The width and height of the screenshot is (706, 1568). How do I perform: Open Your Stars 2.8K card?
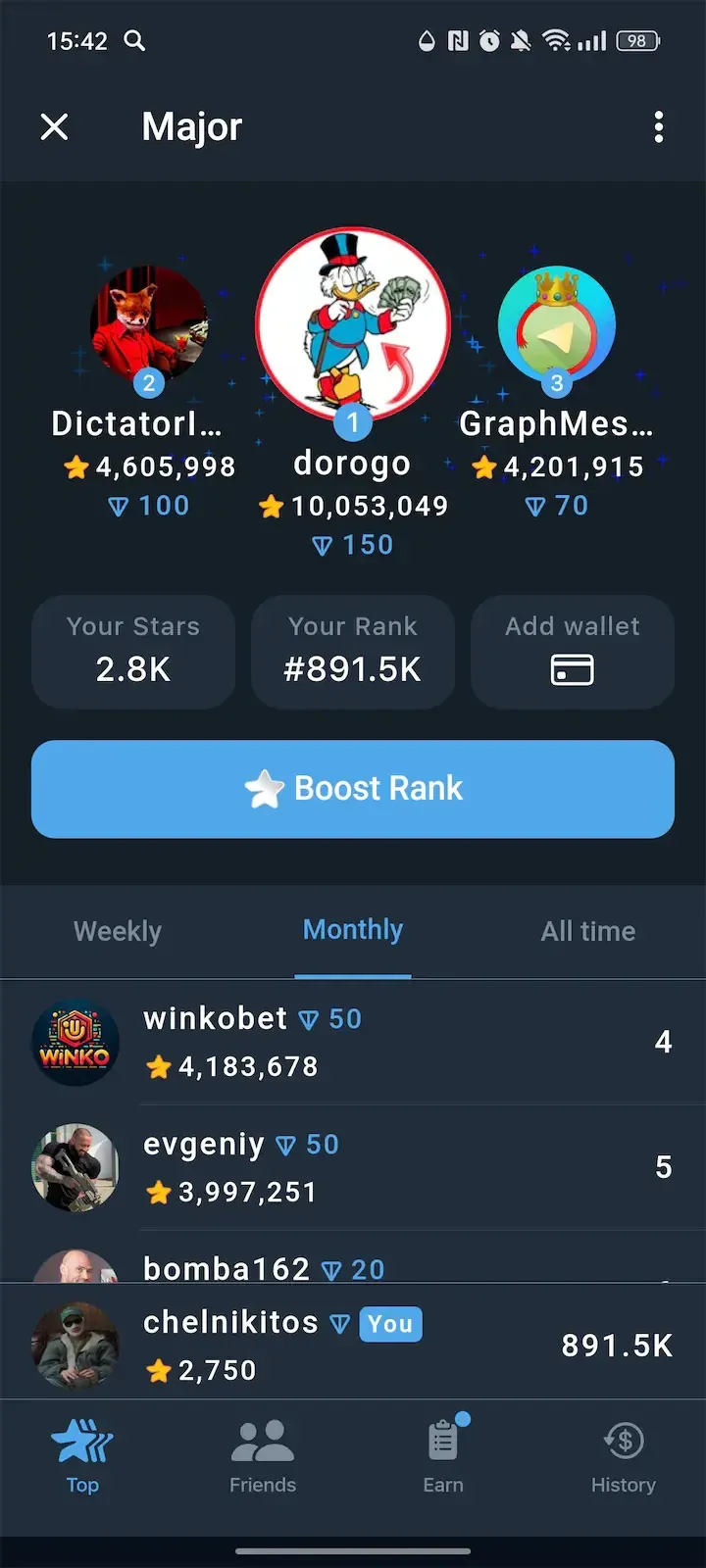133,652
